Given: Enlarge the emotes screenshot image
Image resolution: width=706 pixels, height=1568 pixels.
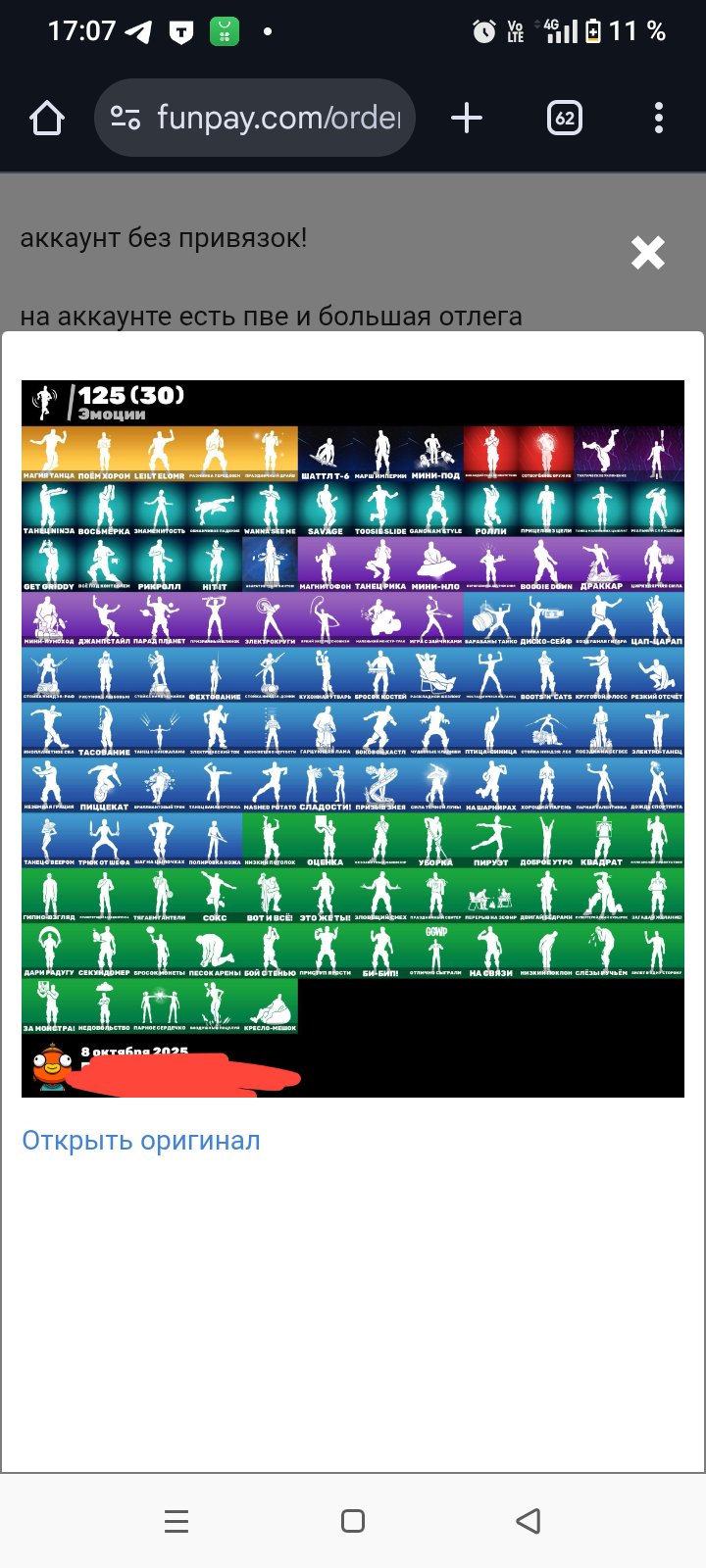Looking at the screenshot, I should (x=353, y=738).
